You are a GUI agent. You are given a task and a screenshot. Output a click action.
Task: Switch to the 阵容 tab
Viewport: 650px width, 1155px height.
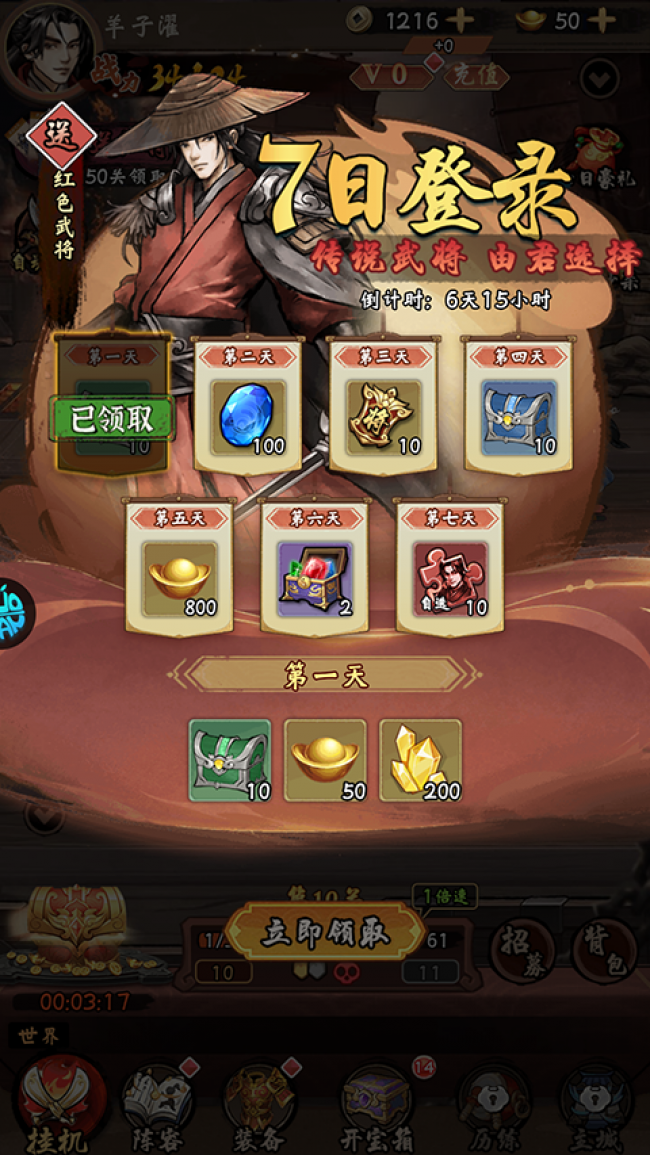tap(158, 1105)
